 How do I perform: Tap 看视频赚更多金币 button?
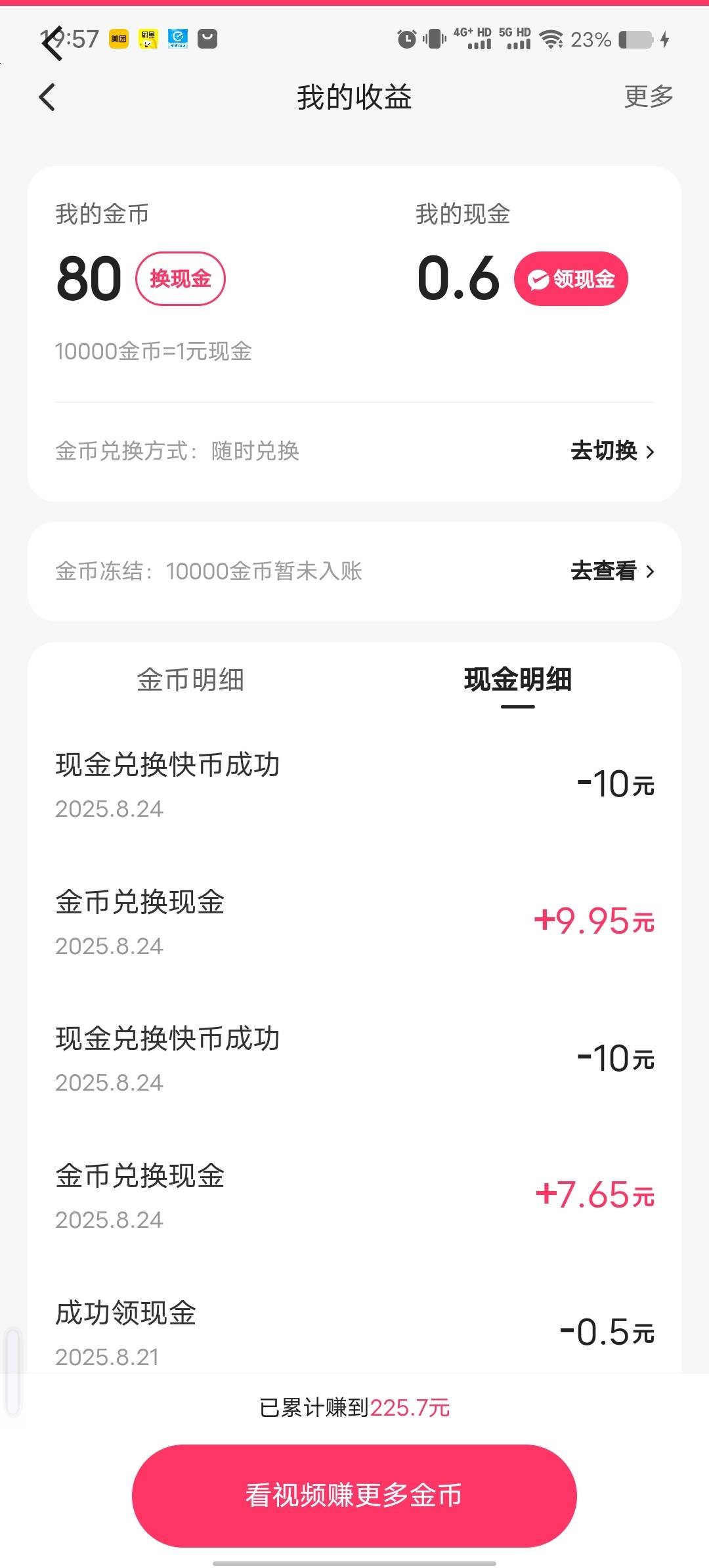(354, 1496)
